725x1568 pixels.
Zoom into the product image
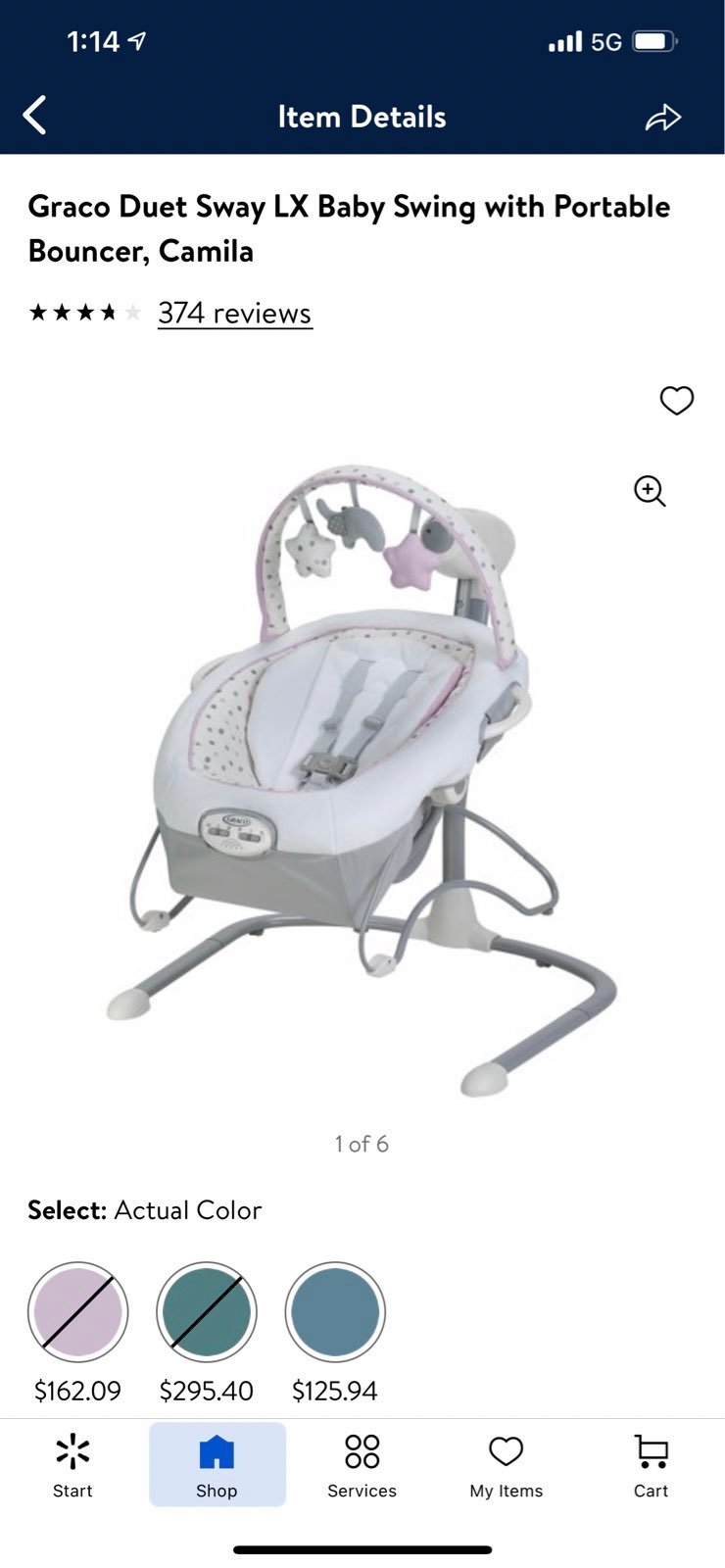coord(650,491)
